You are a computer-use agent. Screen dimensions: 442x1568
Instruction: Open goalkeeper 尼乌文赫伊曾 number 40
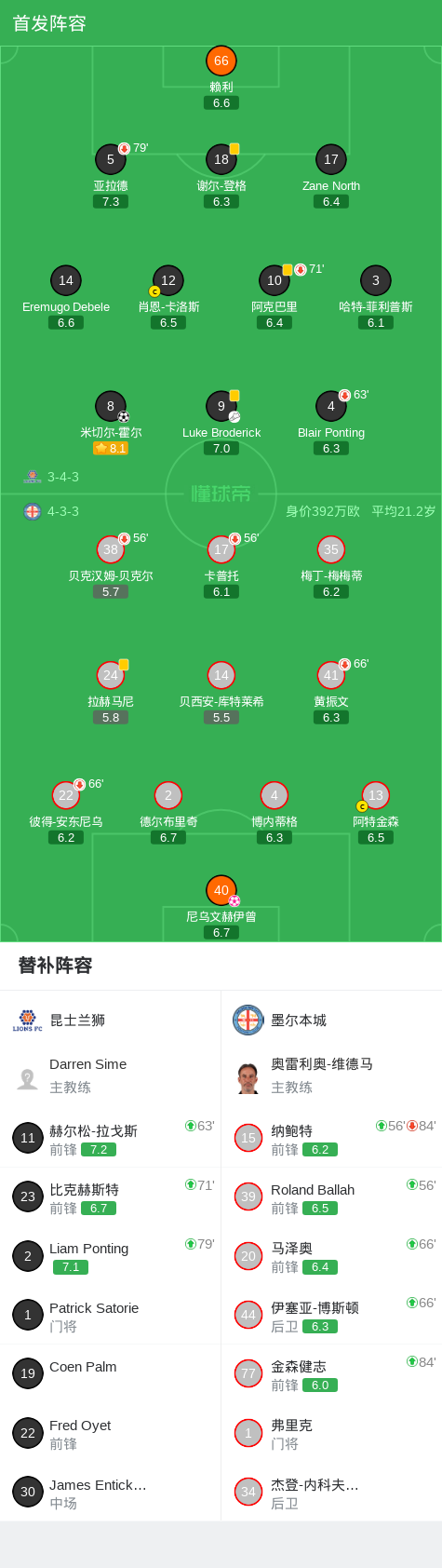tap(221, 907)
